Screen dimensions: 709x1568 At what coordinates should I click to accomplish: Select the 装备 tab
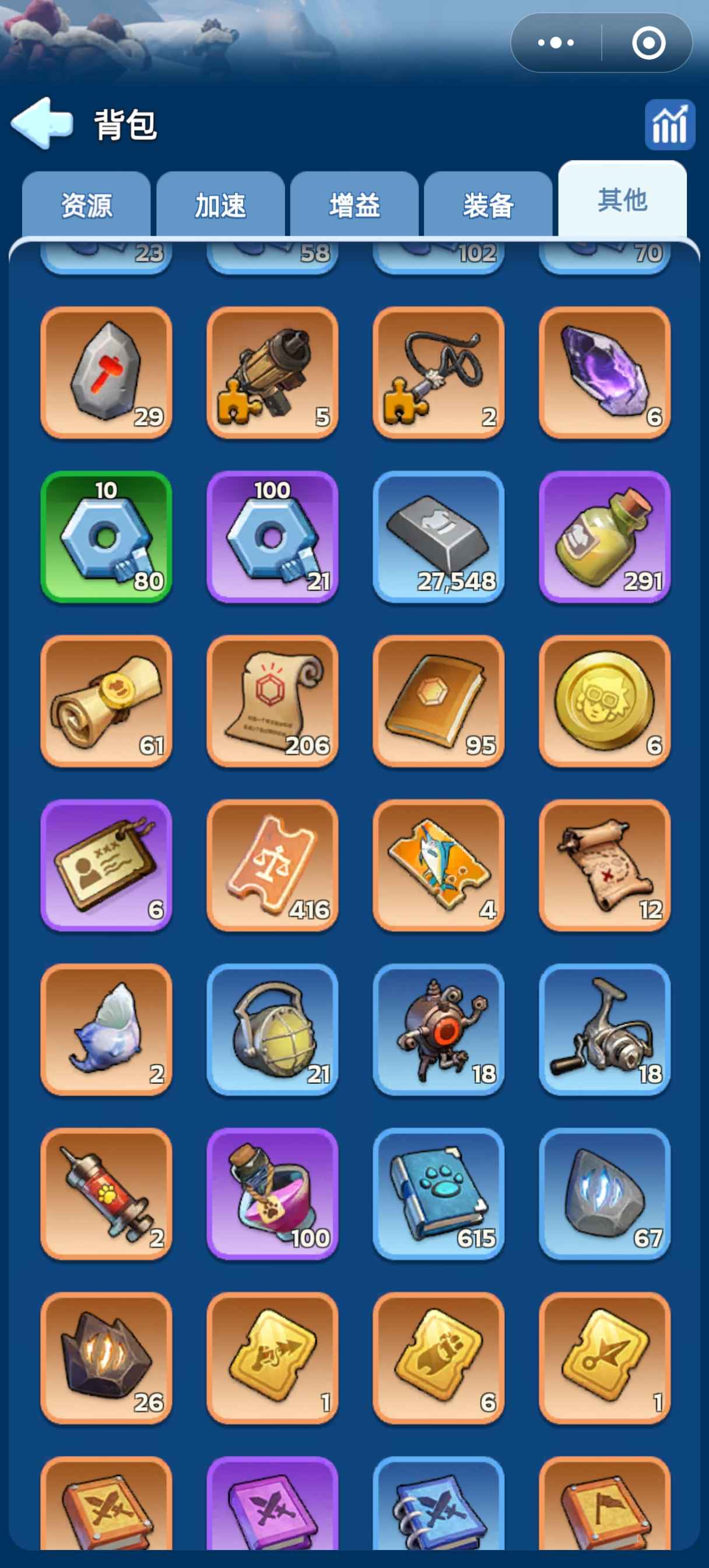(488, 205)
